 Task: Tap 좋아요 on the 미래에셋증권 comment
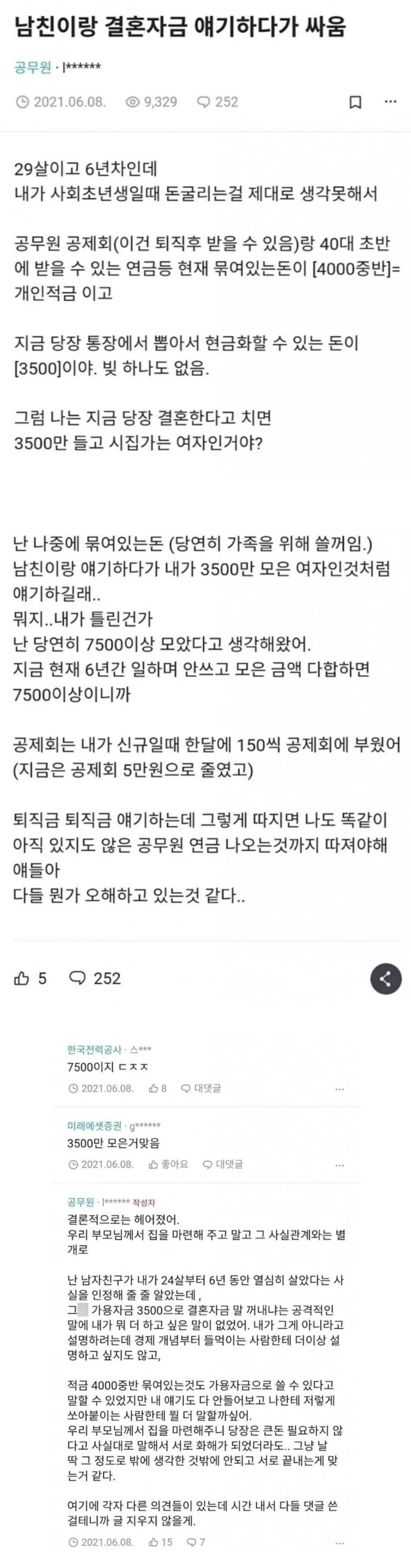point(168,1164)
